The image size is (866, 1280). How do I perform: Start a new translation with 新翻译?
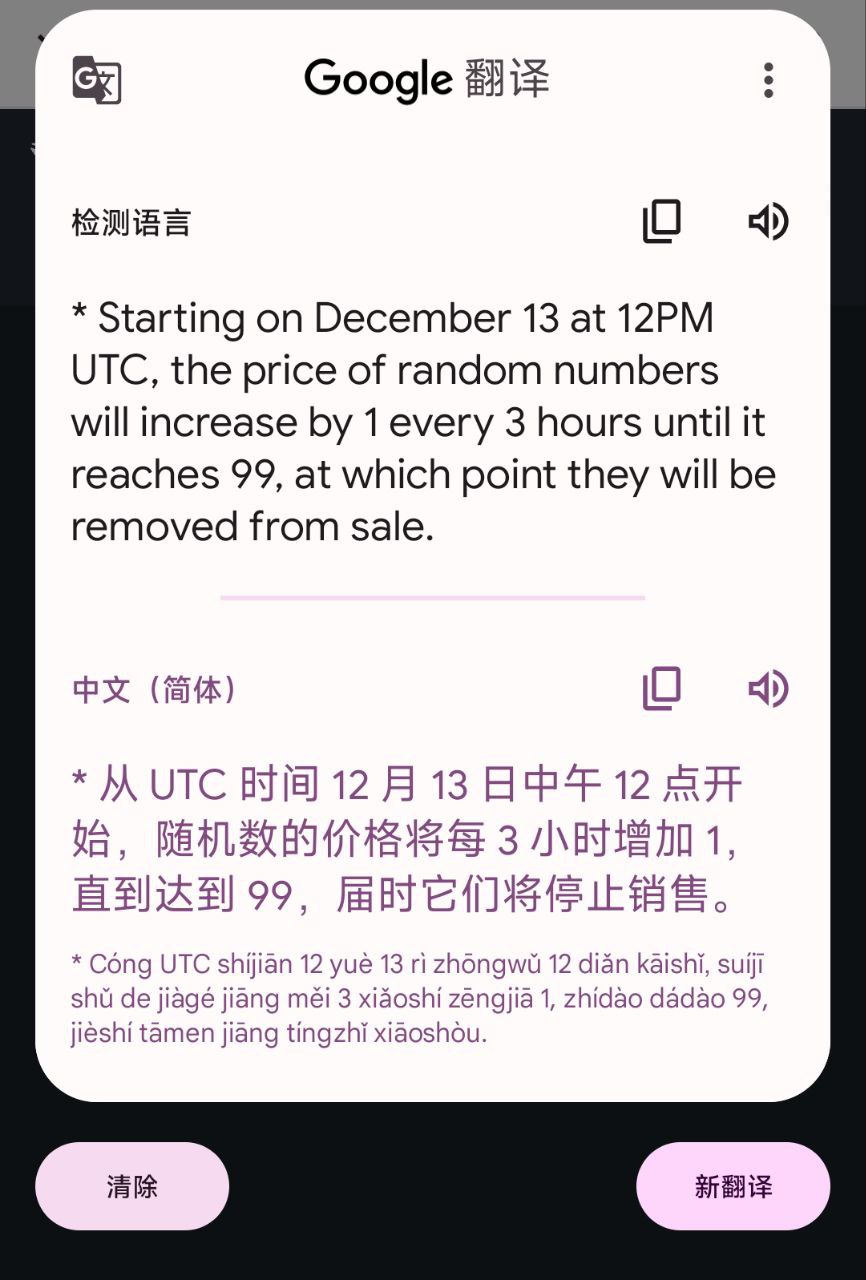pyautogui.click(x=733, y=1187)
